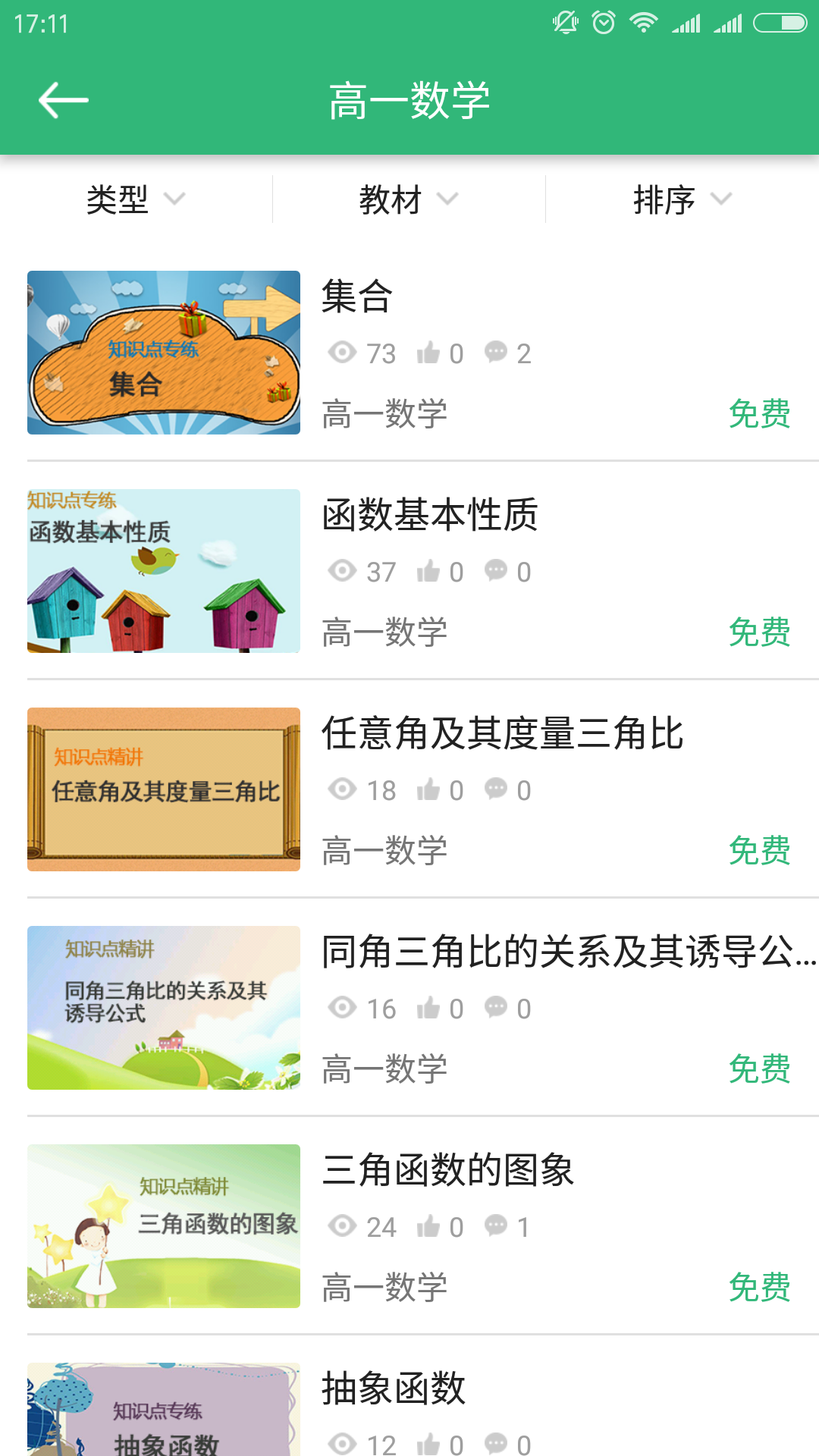Open the 函数基本性质 course

point(430,515)
